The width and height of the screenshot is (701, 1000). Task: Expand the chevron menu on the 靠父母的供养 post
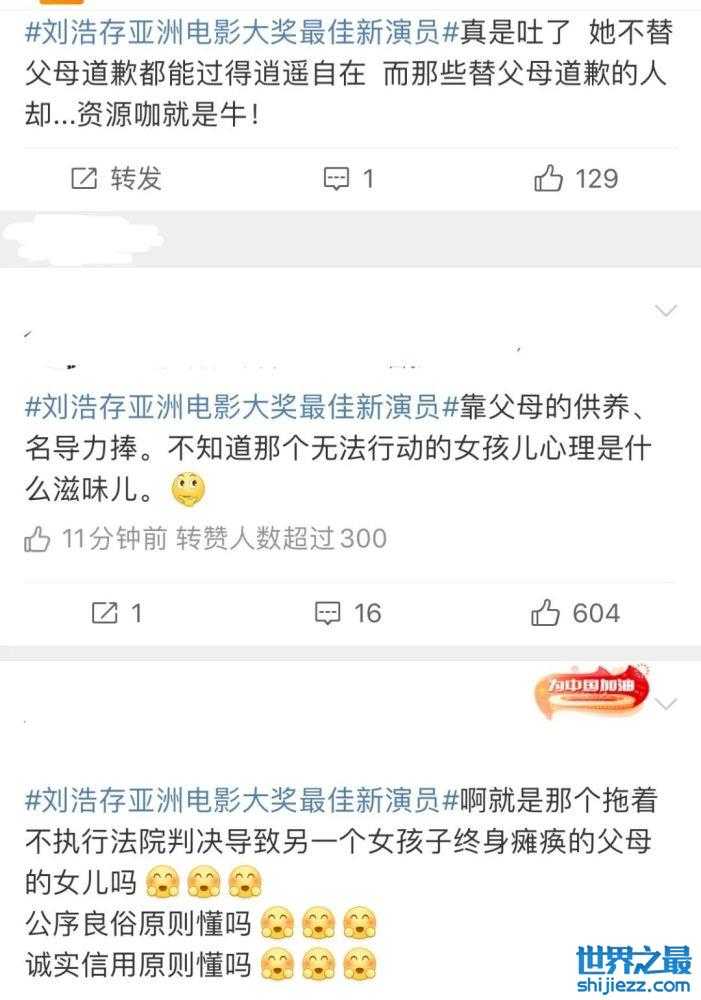[x=665, y=311]
